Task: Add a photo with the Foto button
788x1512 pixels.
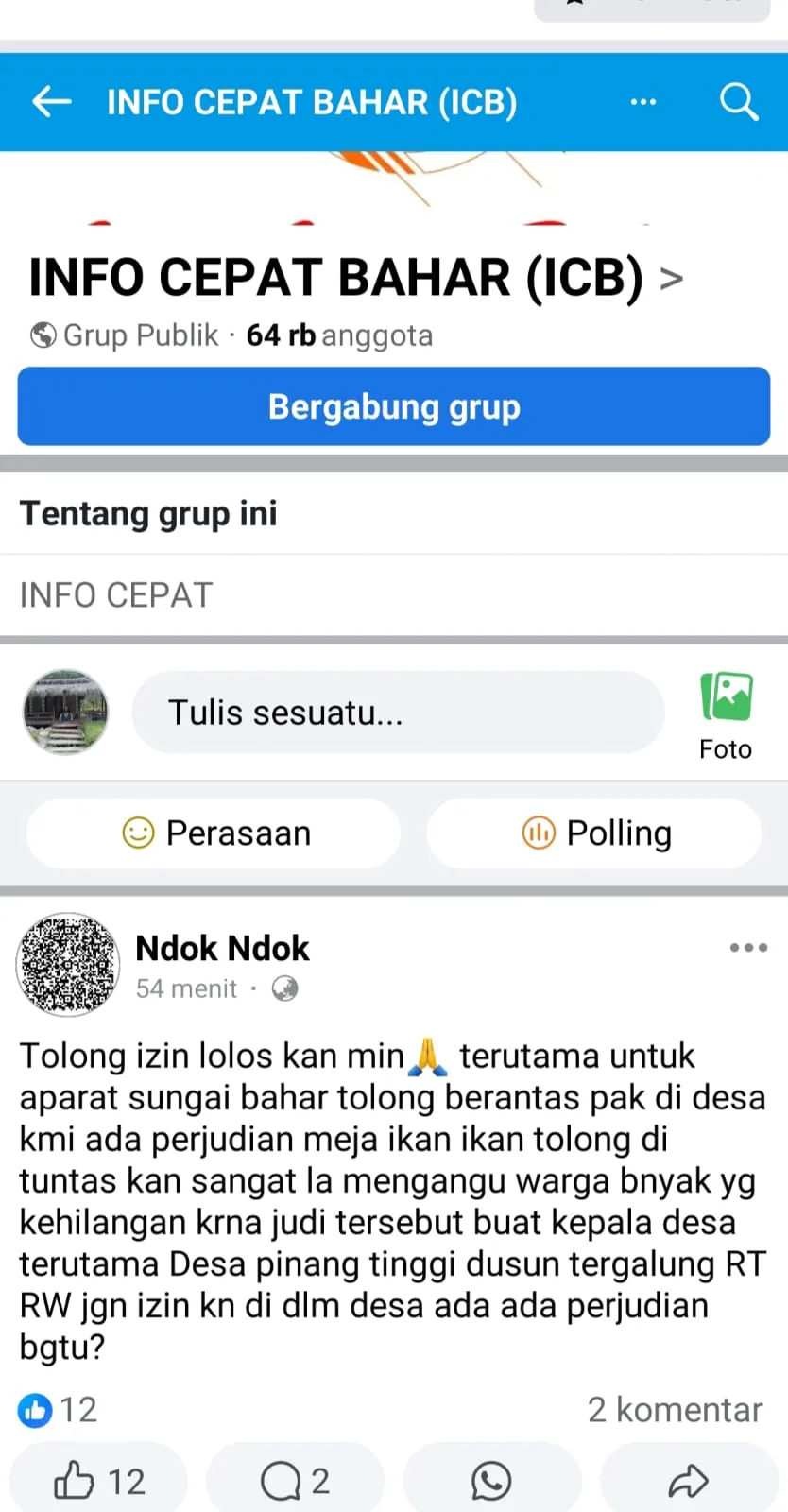Action: (726, 716)
